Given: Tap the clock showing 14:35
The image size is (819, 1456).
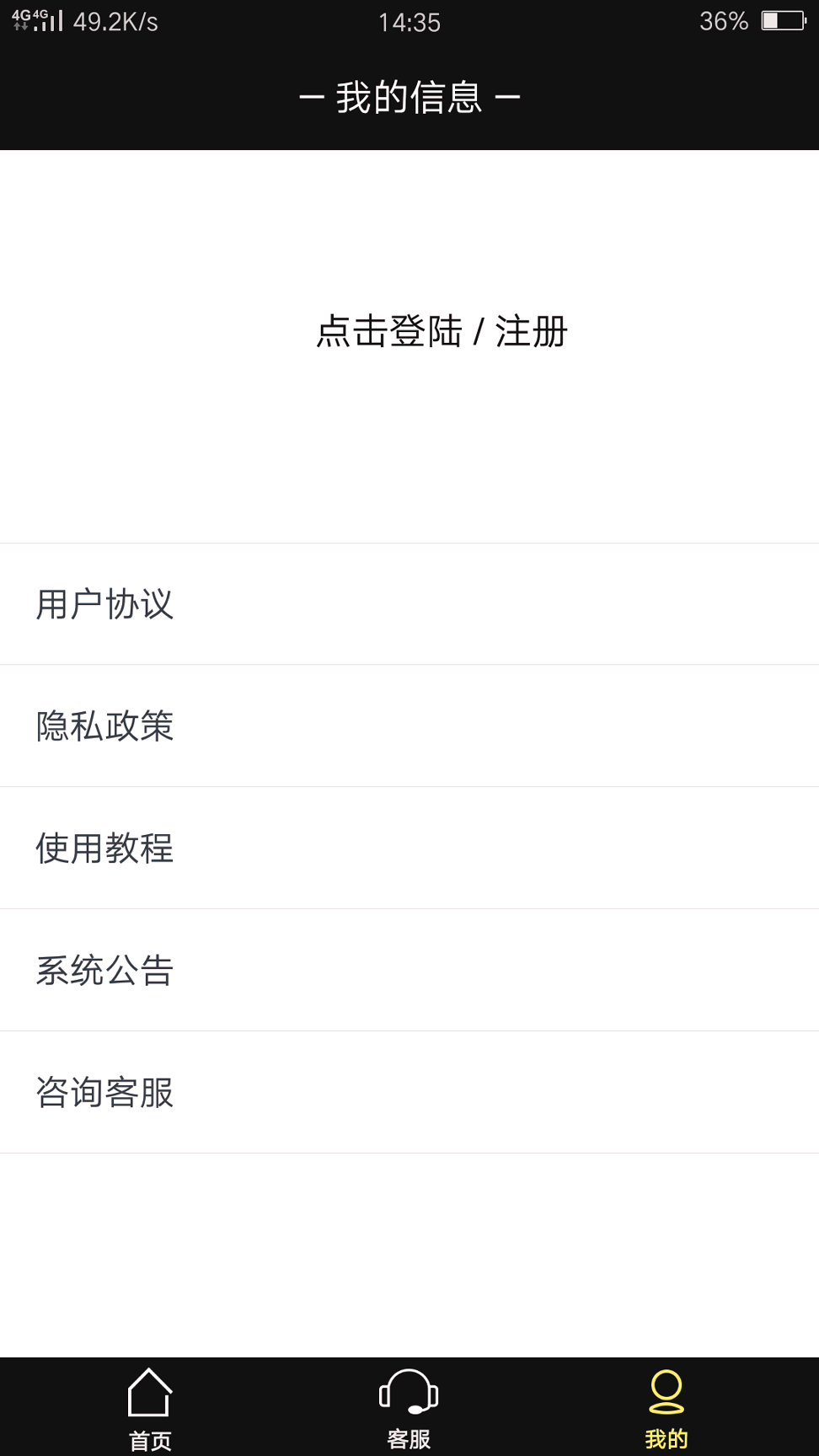Looking at the screenshot, I should point(409,22).
